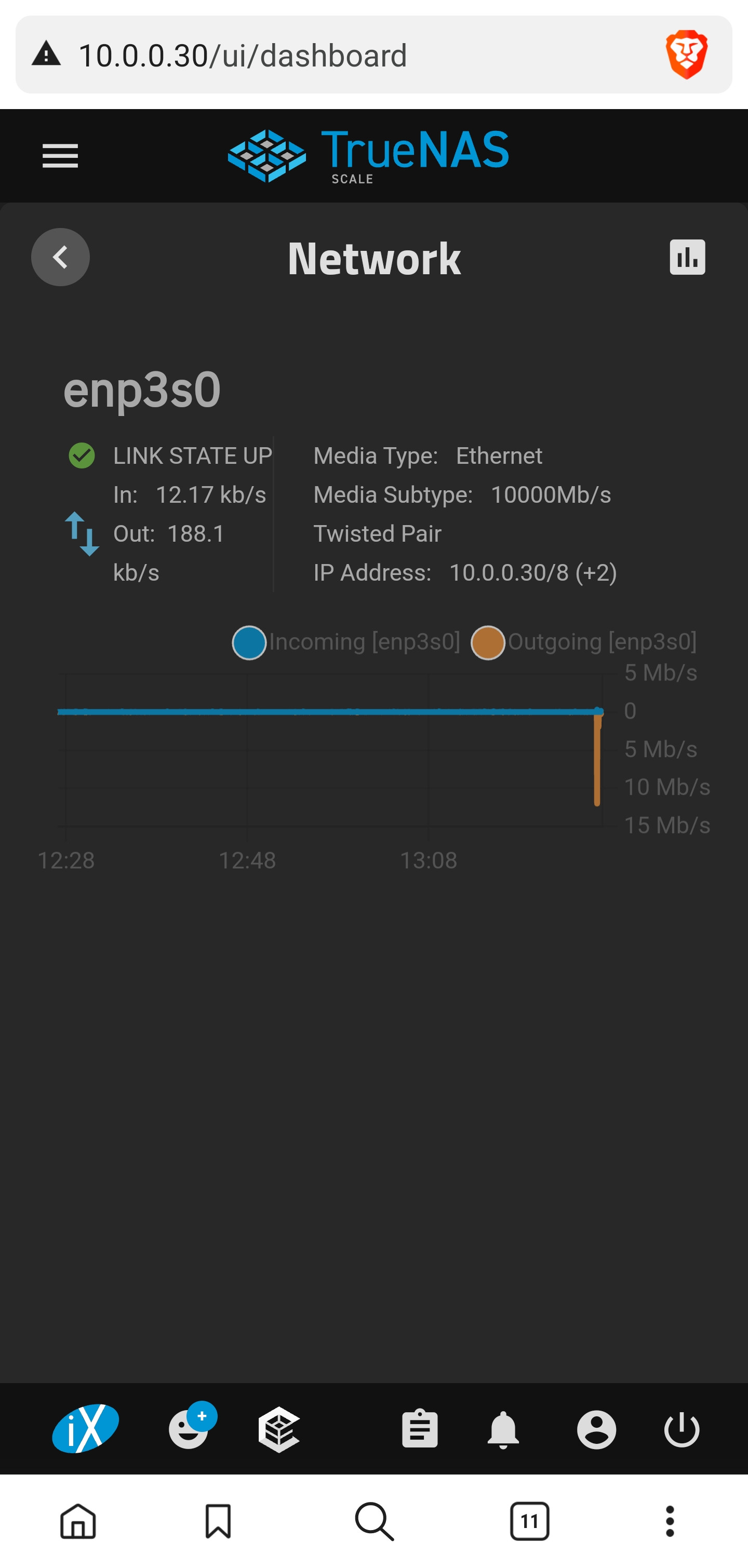The image size is (748, 1568).
Task: Toggle Outgoing [enp3s0] legend series
Action: [x=584, y=642]
